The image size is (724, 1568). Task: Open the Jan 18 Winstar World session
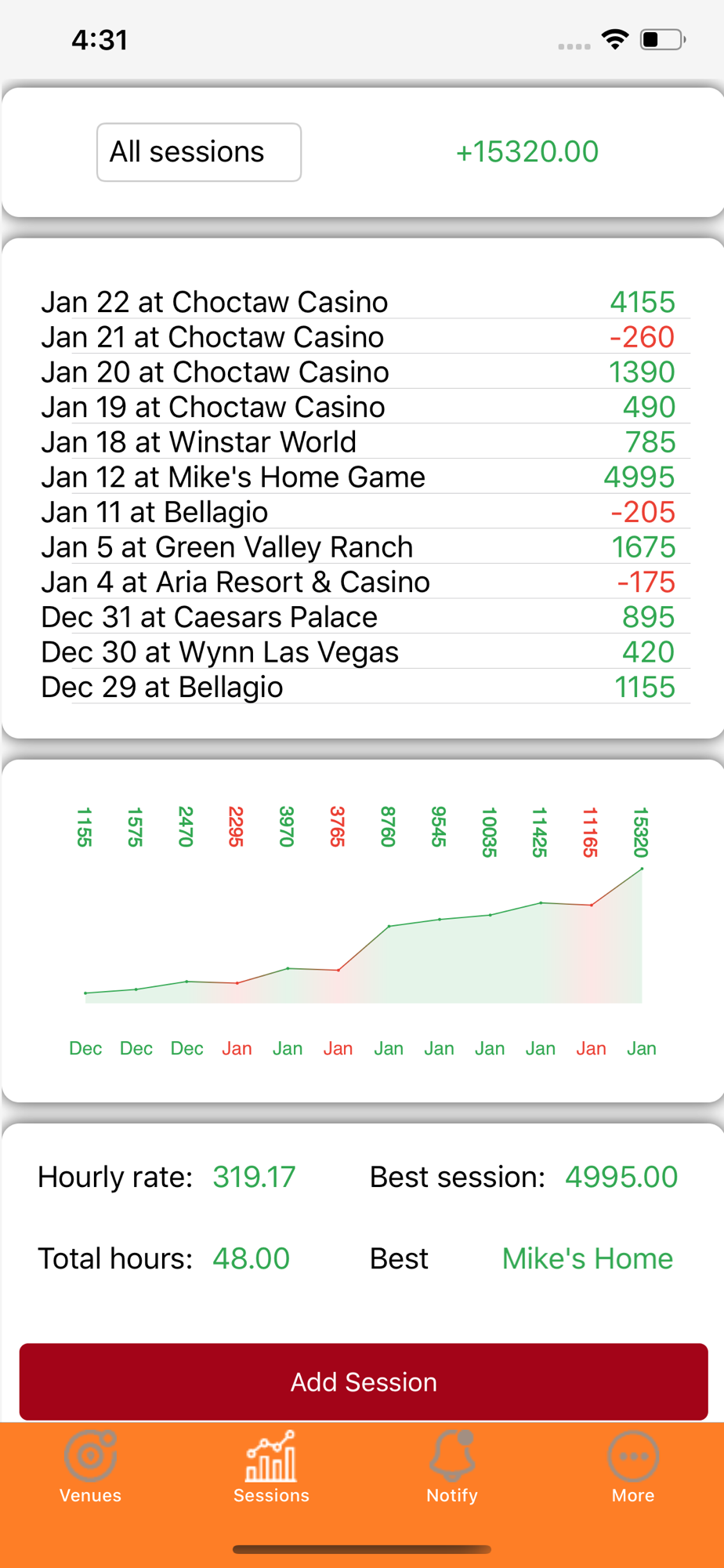coord(362,442)
